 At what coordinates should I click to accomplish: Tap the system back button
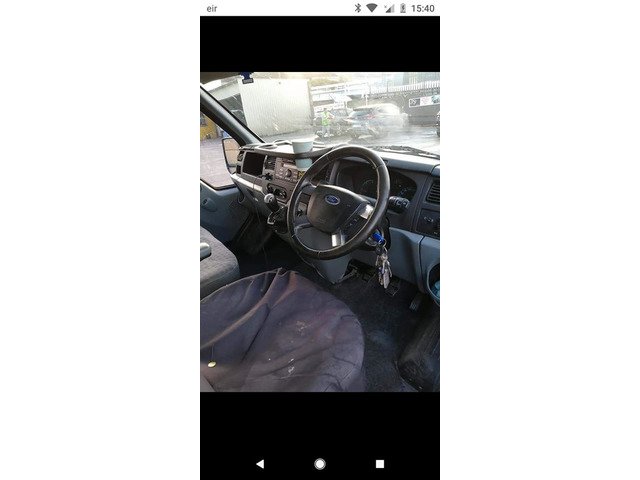(x=260, y=464)
